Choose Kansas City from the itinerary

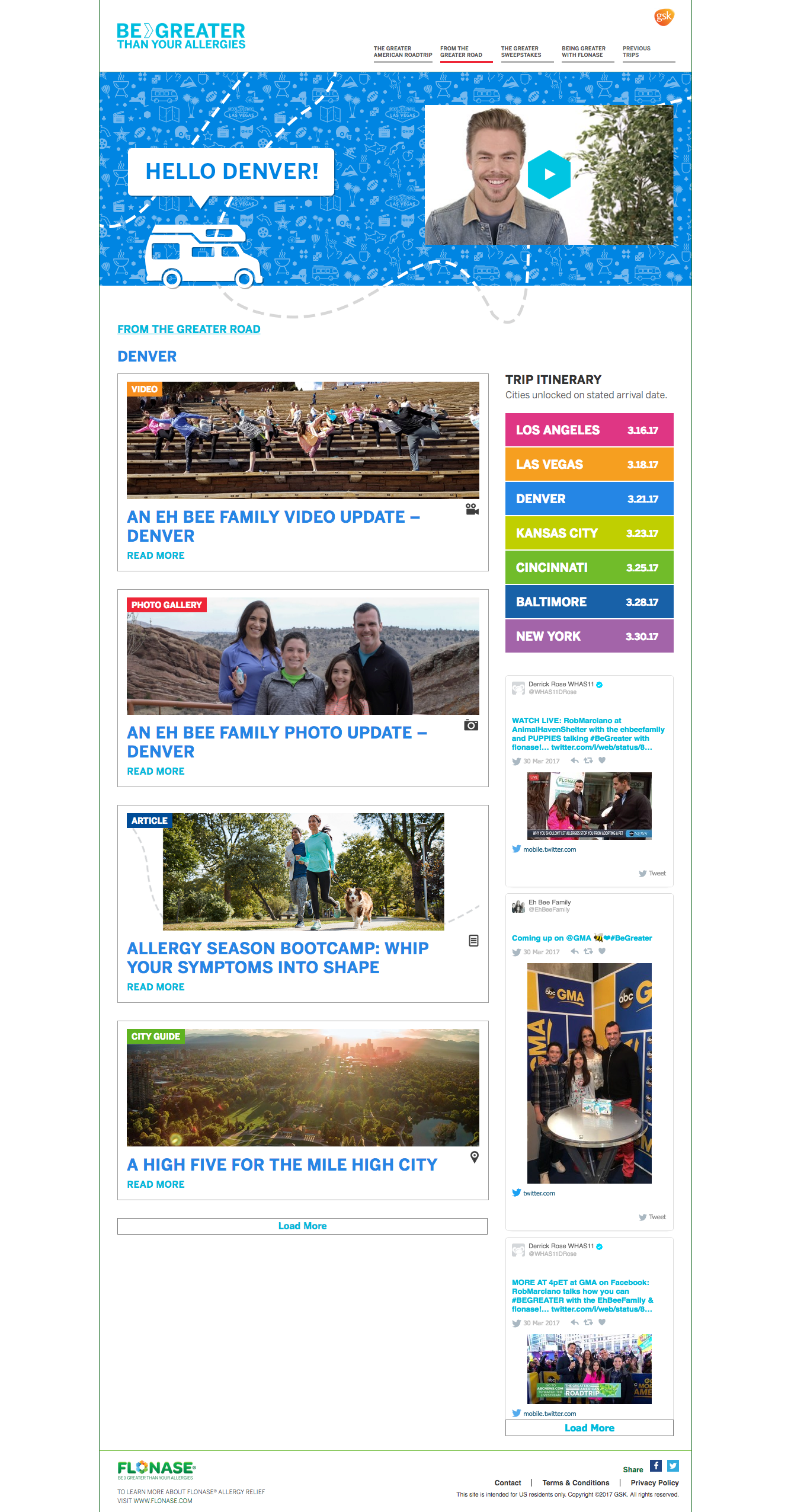tap(590, 533)
